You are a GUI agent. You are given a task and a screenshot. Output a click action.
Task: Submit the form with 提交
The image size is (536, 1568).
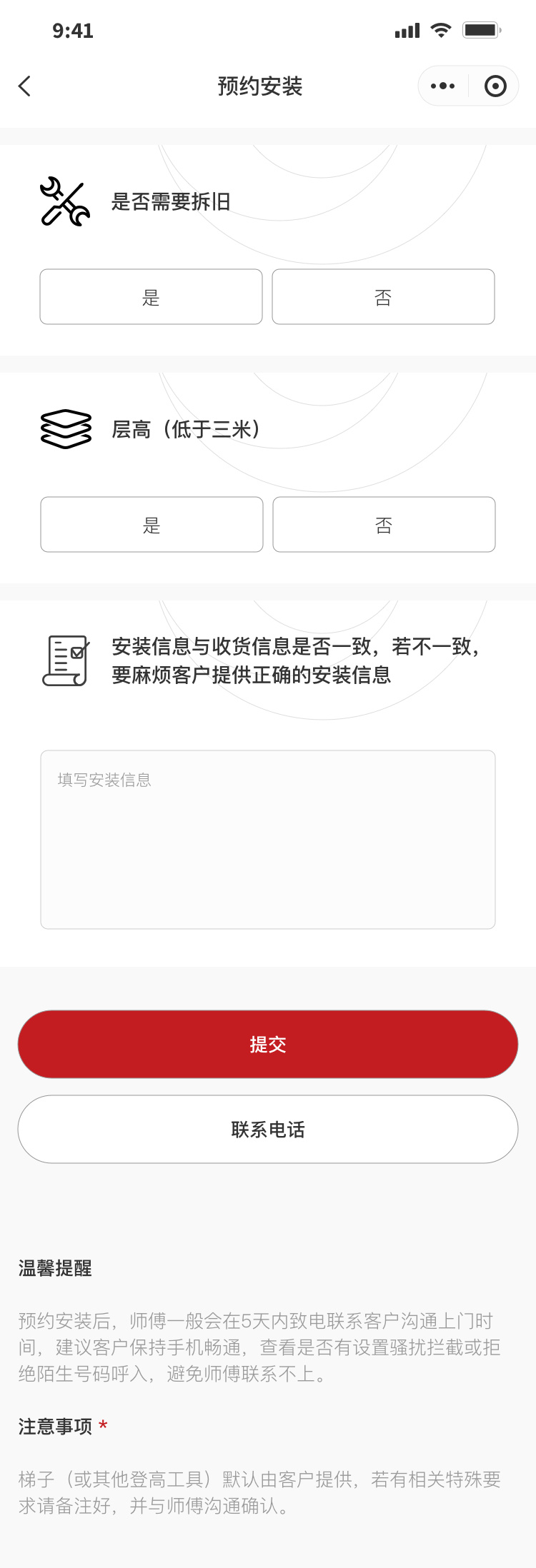pyautogui.click(x=267, y=1044)
